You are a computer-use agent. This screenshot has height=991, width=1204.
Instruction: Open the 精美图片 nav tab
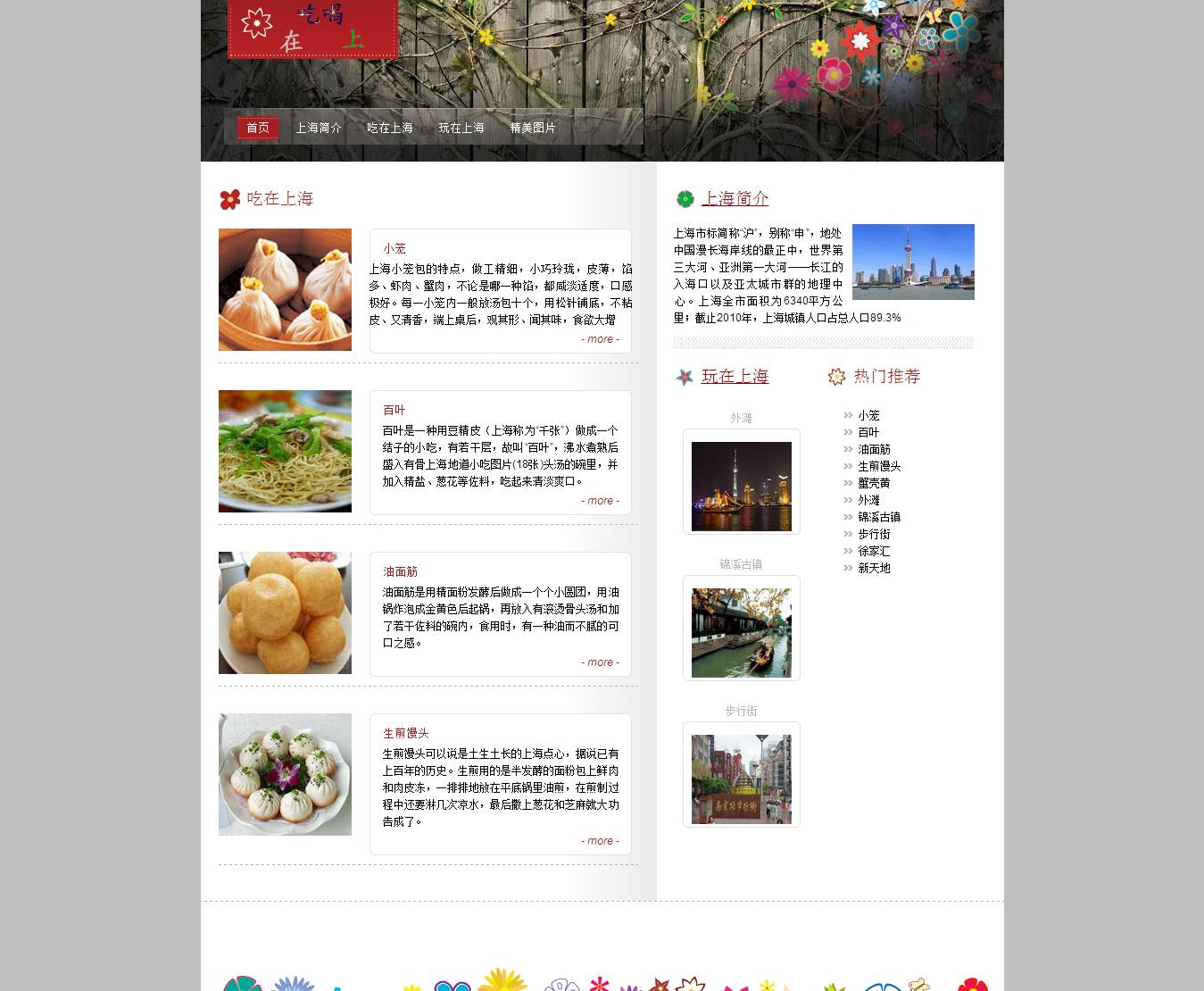[533, 128]
